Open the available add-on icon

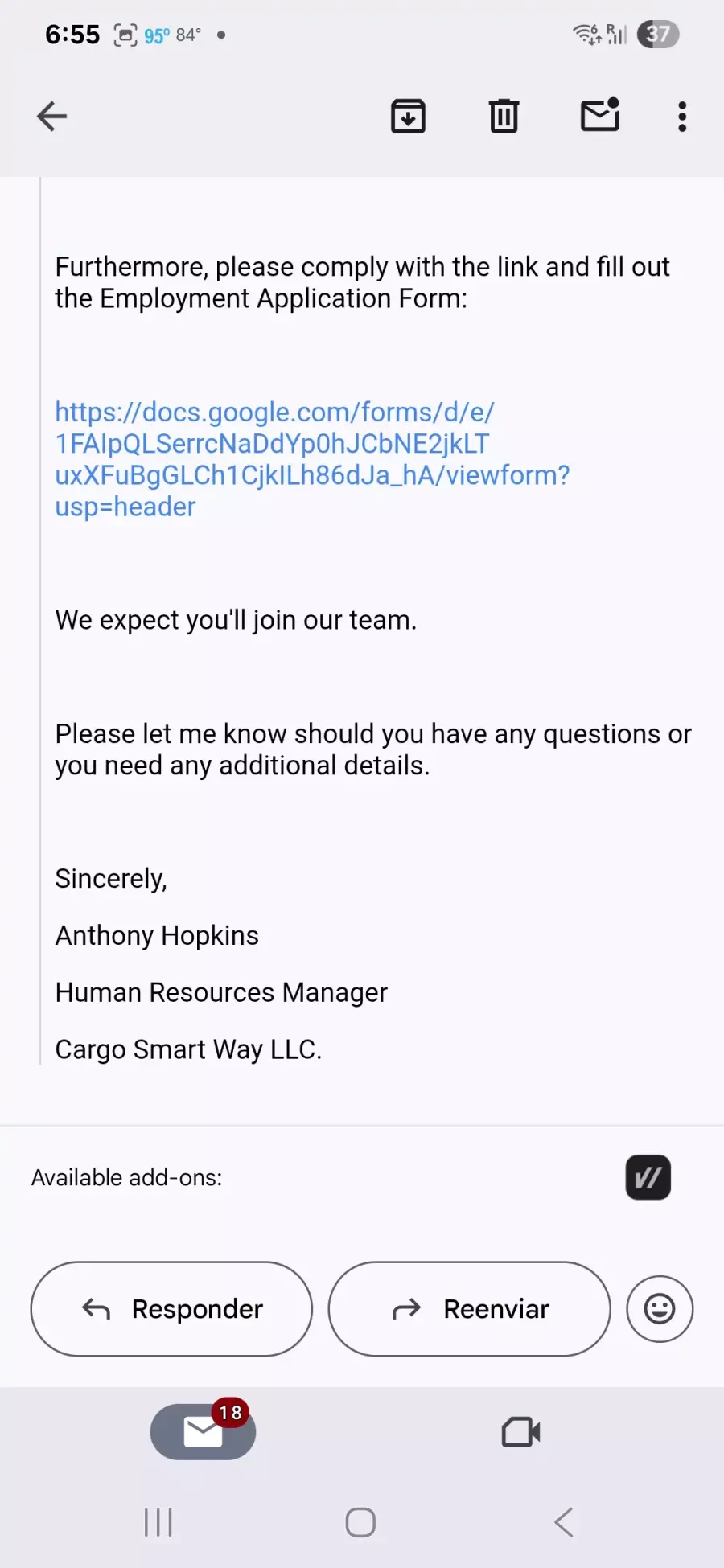click(x=648, y=1177)
